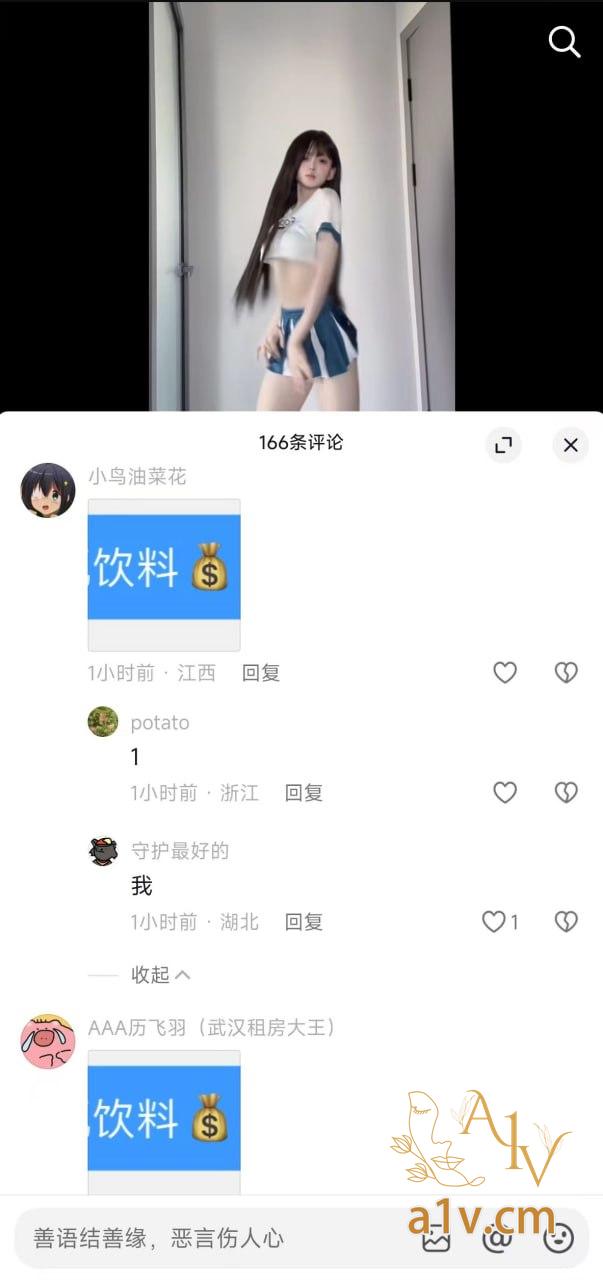Reply to 守护最好的's comment

(x=304, y=922)
